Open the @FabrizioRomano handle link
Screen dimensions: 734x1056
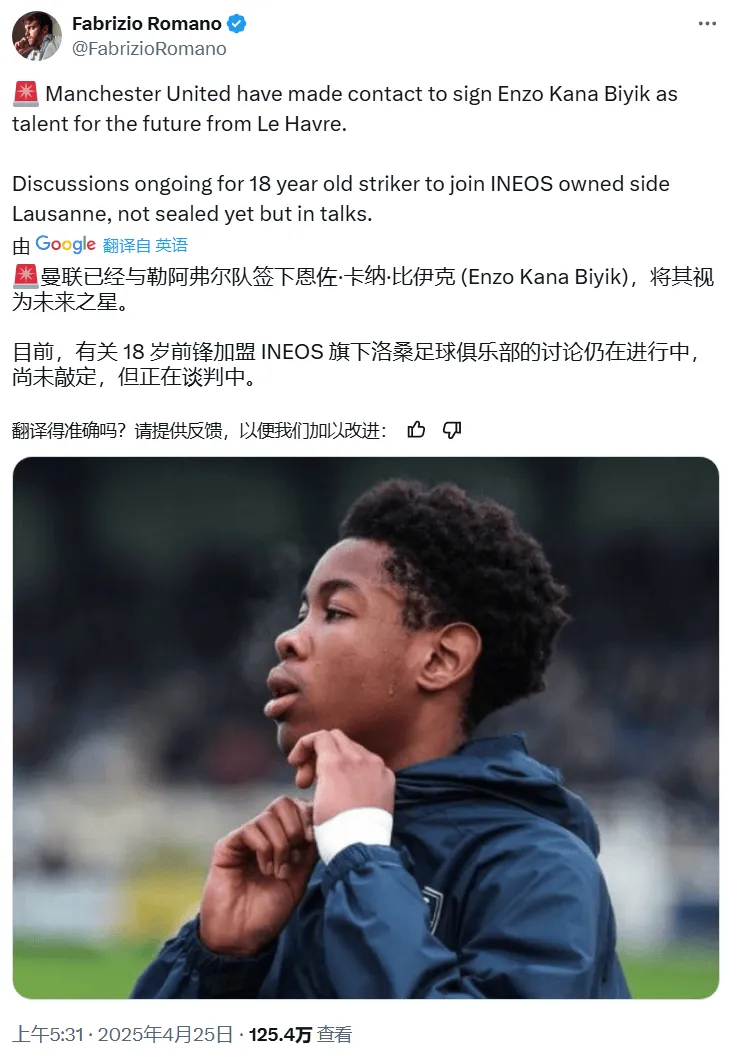(x=149, y=48)
